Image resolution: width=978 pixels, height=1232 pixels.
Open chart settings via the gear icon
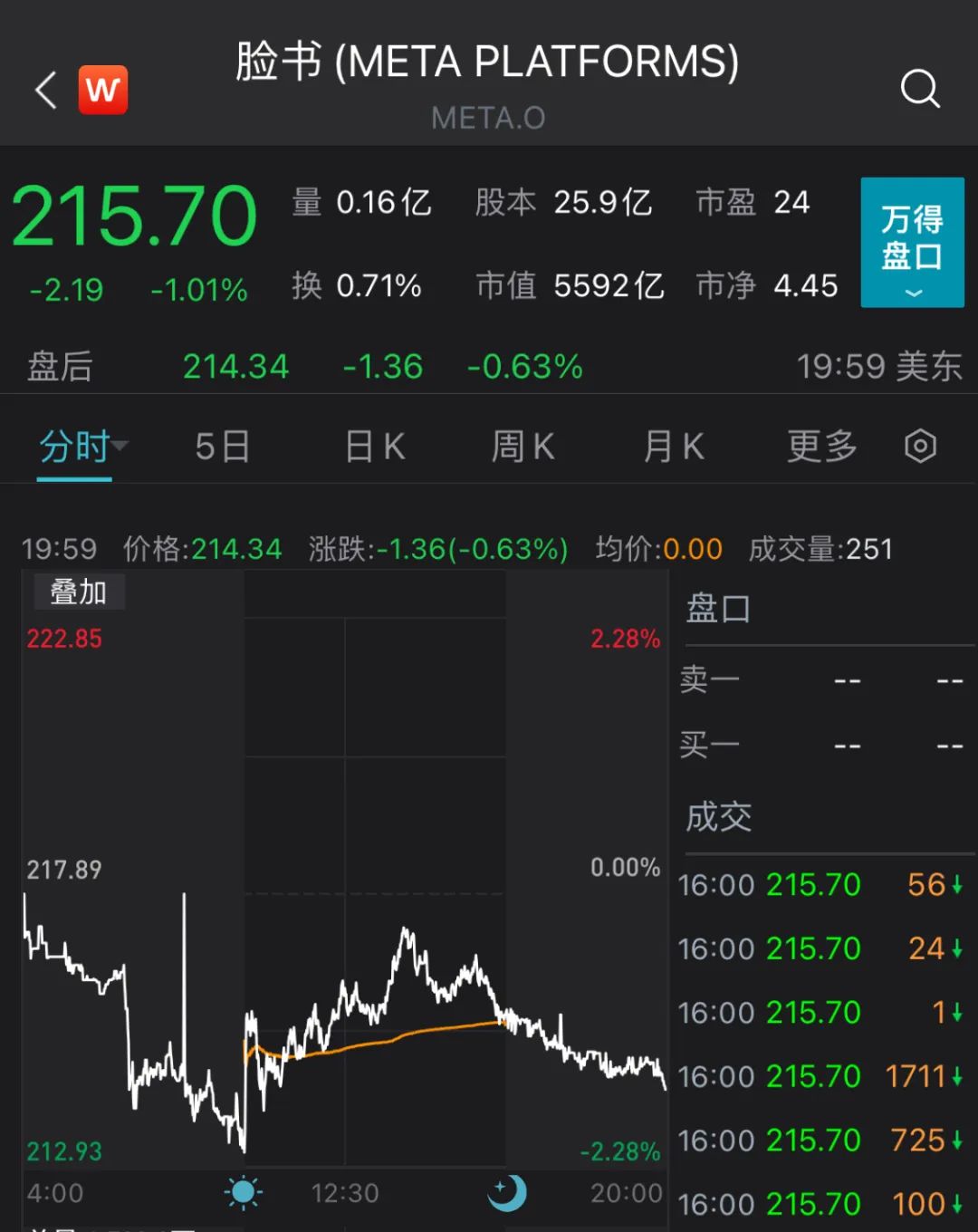pyautogui.click(x=920, y=446)
